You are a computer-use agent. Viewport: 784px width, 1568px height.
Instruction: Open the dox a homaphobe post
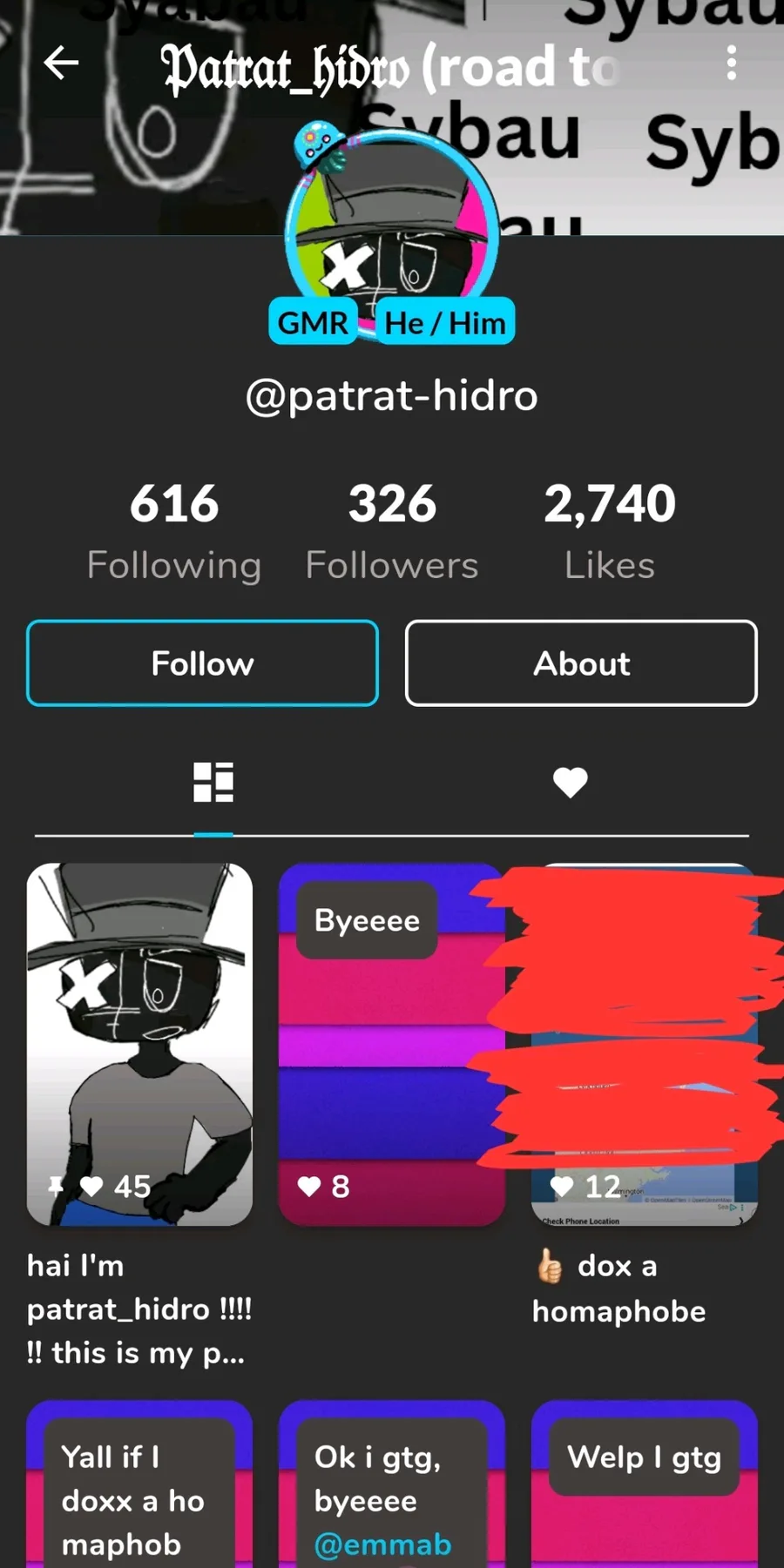click(x=645, y=1045)
